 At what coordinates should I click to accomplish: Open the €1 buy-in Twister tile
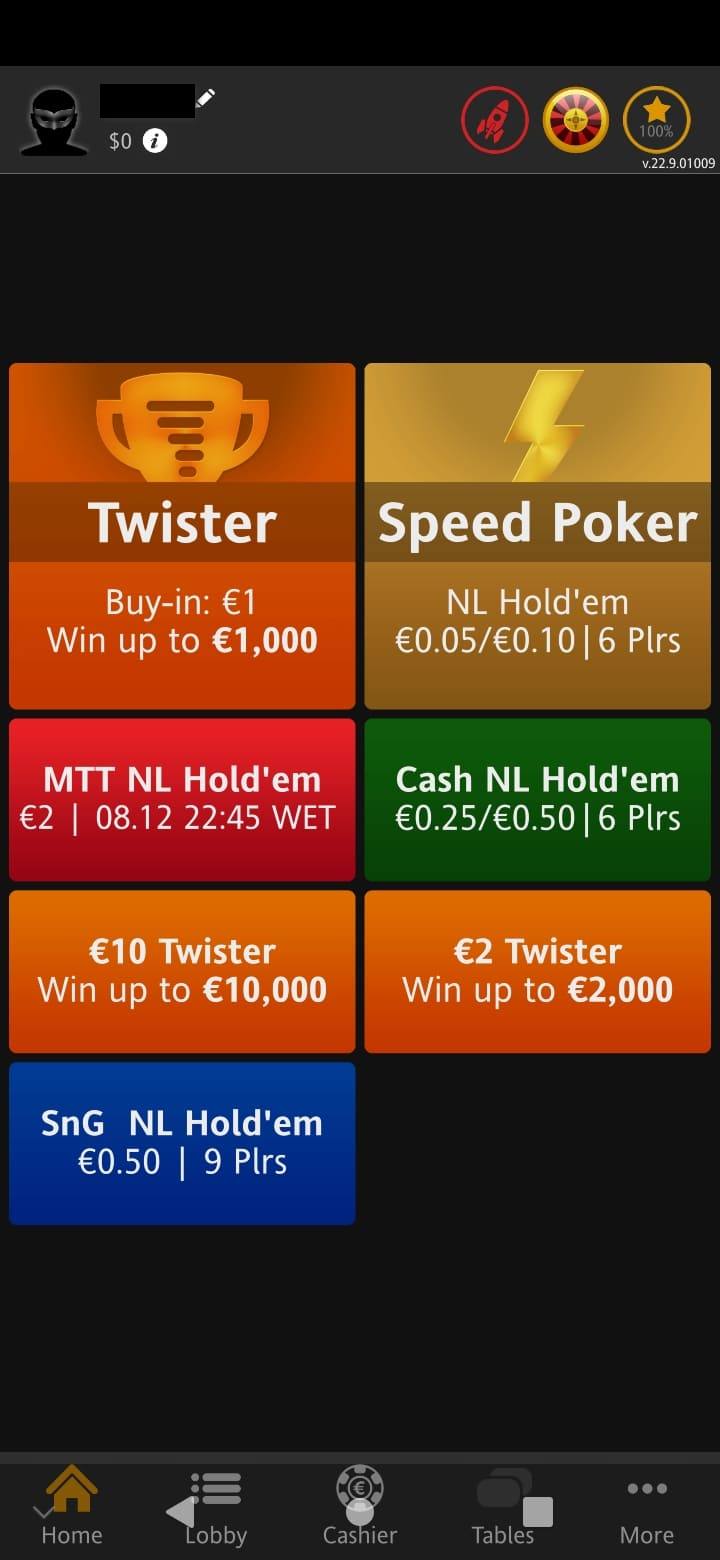tap(182, 536)
